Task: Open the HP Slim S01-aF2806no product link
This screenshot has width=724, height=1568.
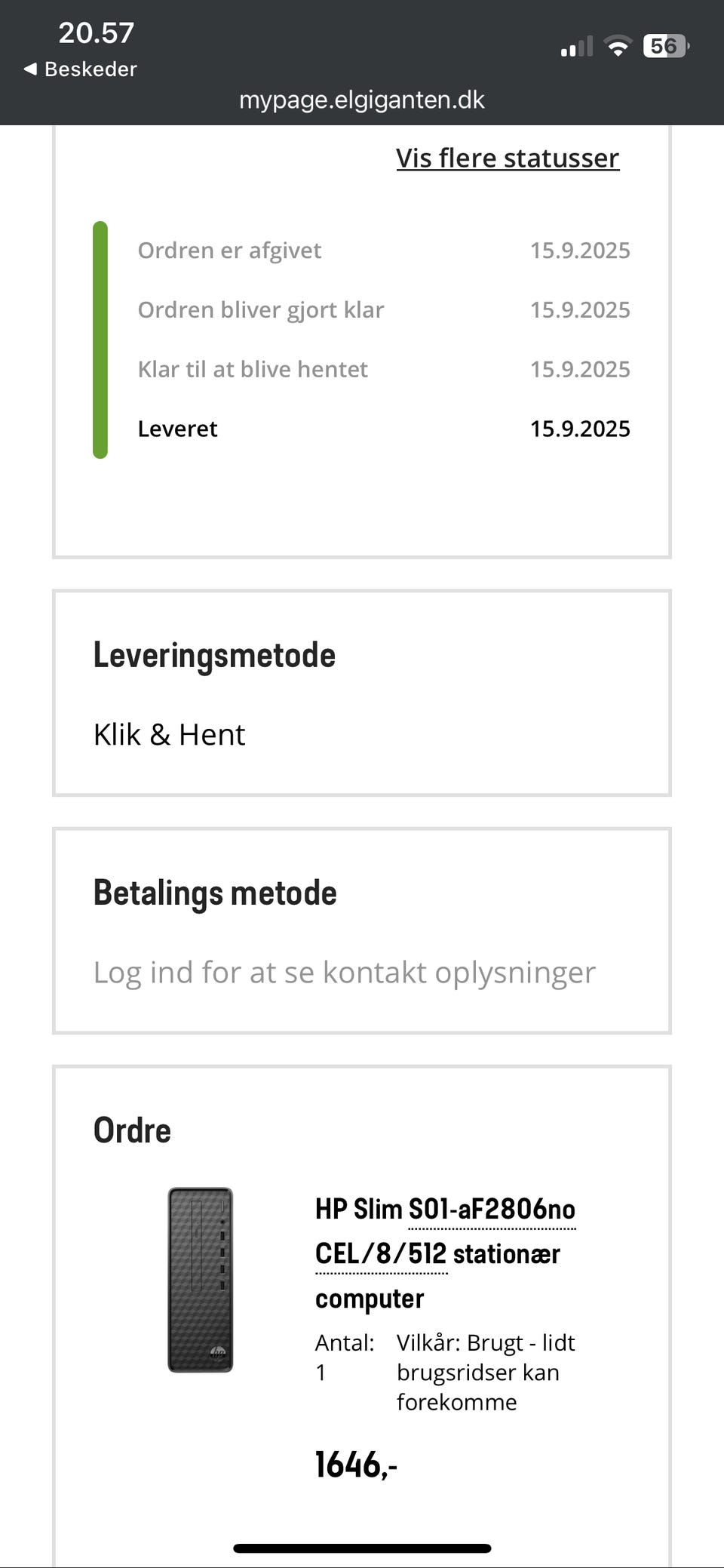Action: [x=445, y=1209]
